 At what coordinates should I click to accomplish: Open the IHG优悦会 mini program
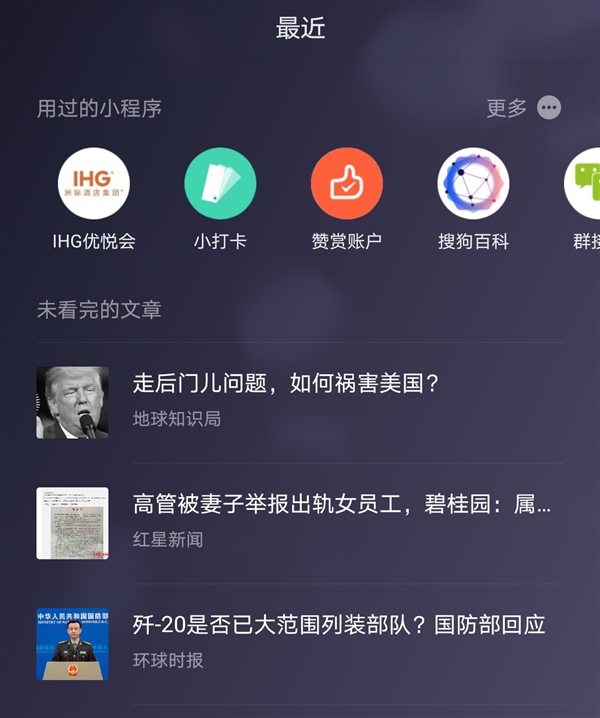click(94, 184)
